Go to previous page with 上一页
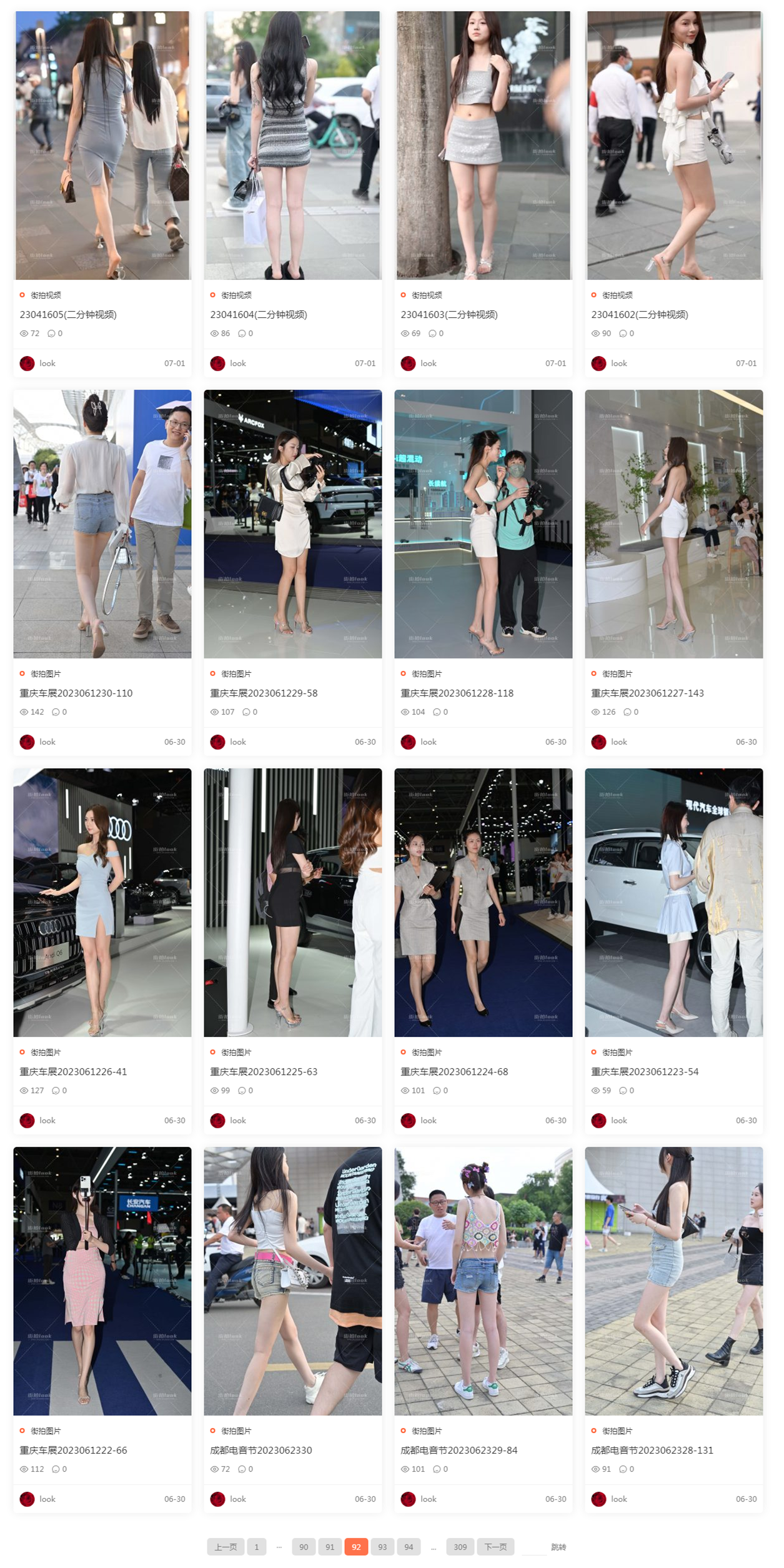This screenshot has height=1568, width=784. (226, 1547)
